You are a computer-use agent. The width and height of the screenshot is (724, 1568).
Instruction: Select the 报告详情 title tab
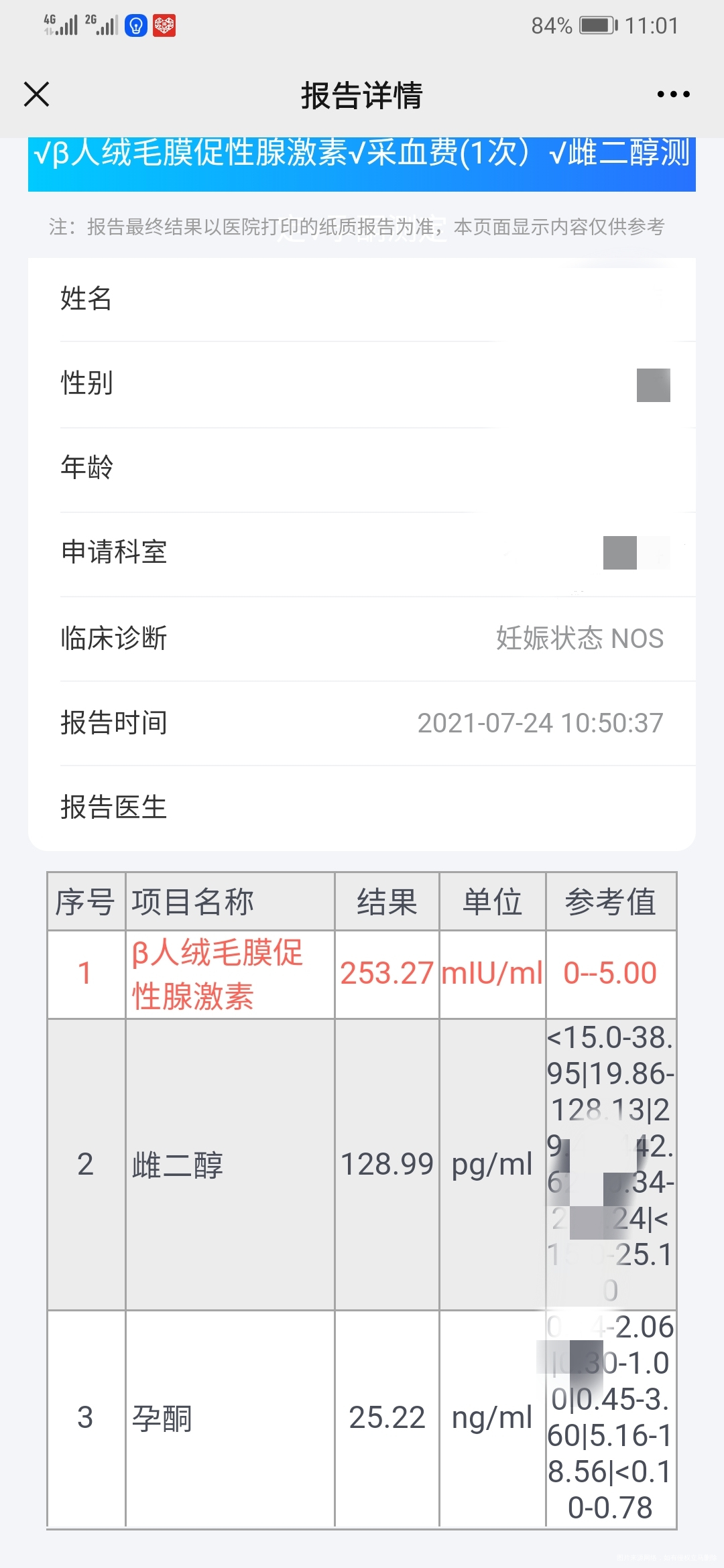click(x=362, y=94)
